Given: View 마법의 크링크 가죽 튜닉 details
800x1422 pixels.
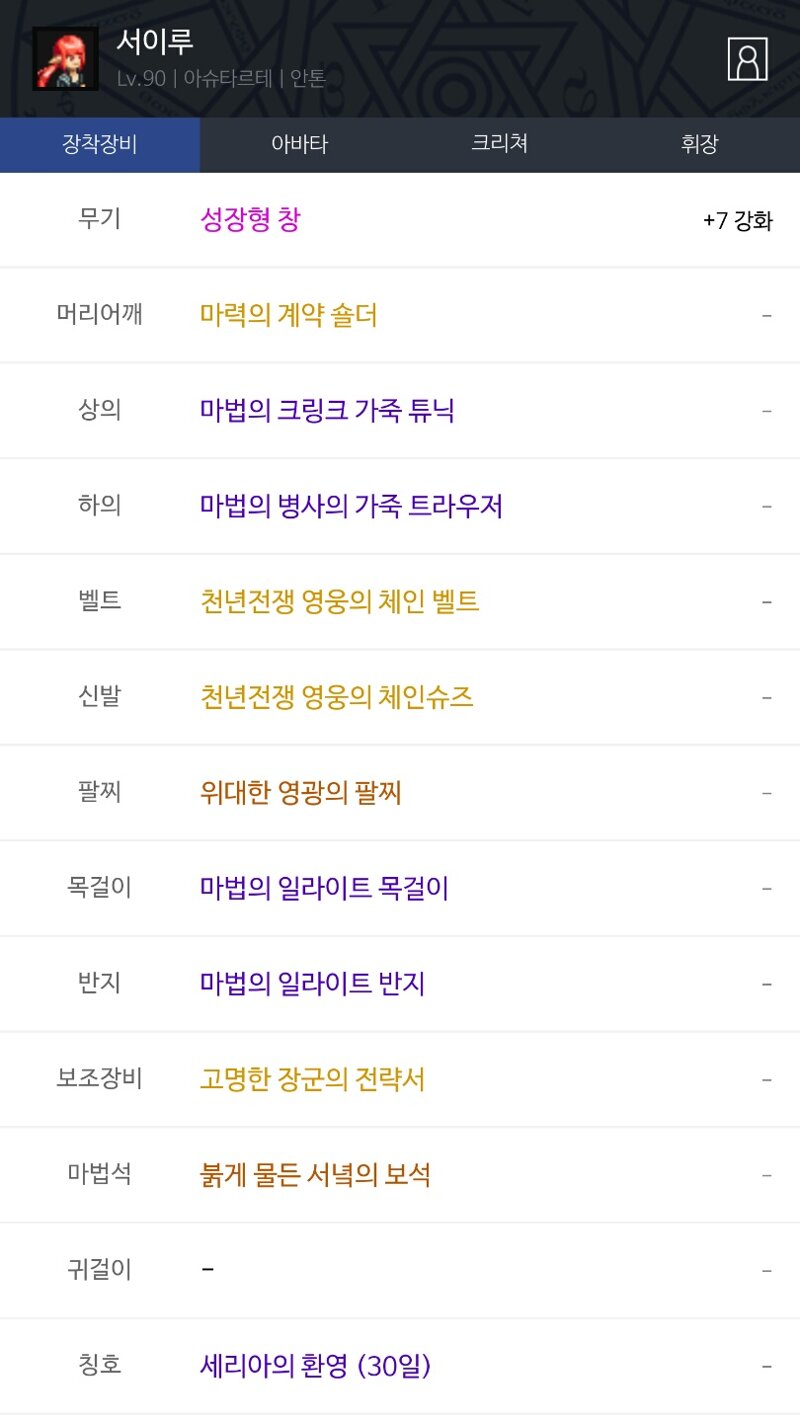Looking at the screenshot, I should click(x=327, y=411).
